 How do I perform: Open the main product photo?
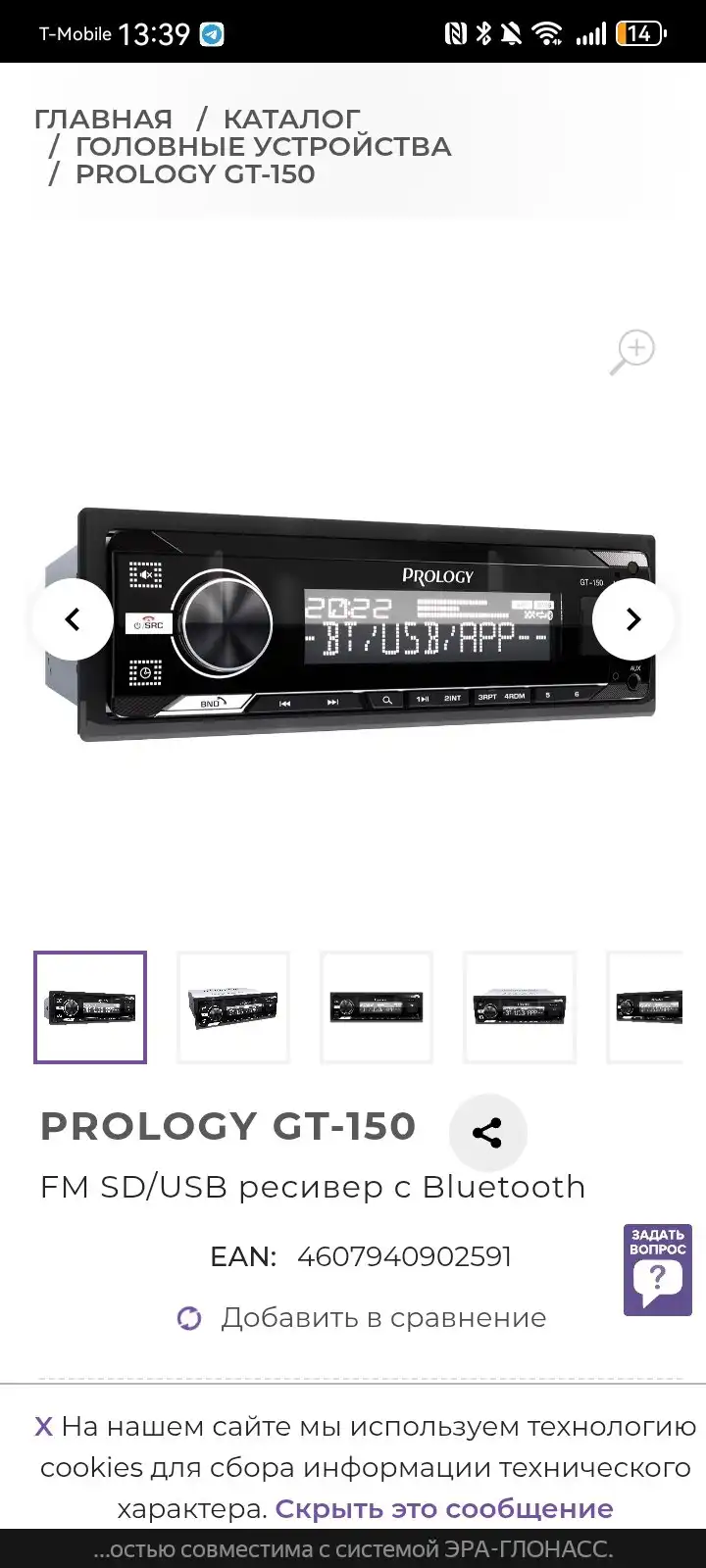click(353, 627)
